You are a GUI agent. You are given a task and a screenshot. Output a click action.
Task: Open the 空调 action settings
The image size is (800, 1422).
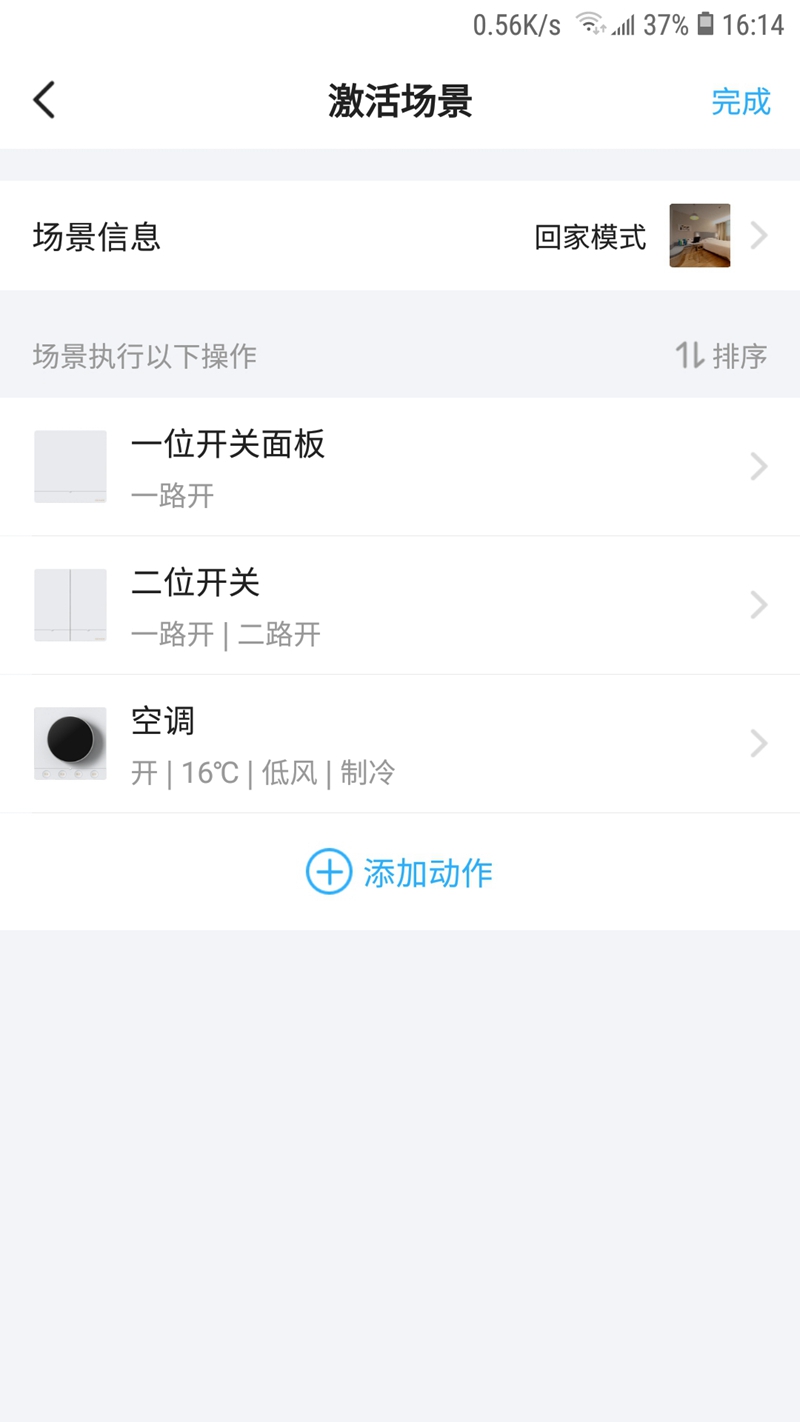click(x=400, y=744)
